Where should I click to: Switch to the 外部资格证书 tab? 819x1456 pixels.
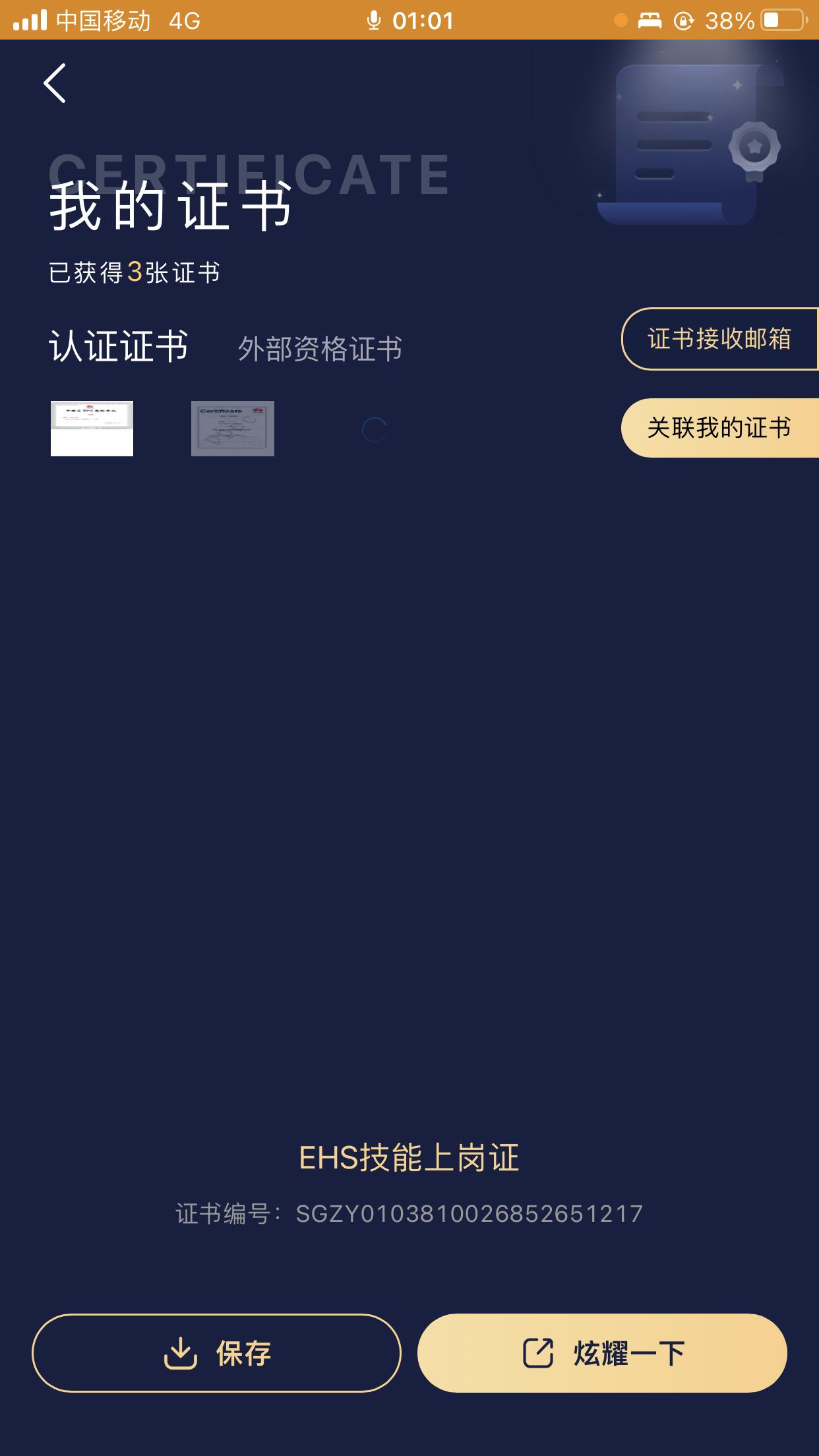pos(320,349)
